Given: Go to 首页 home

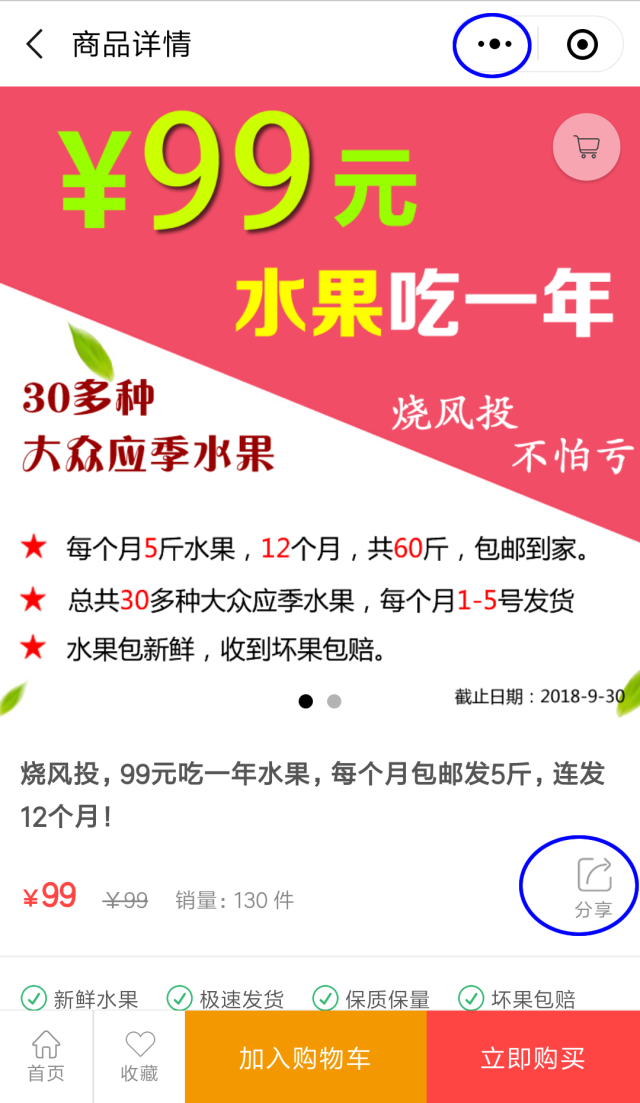Looking at the screenshot, I should pyautogui.click(x=46, y=1057).
